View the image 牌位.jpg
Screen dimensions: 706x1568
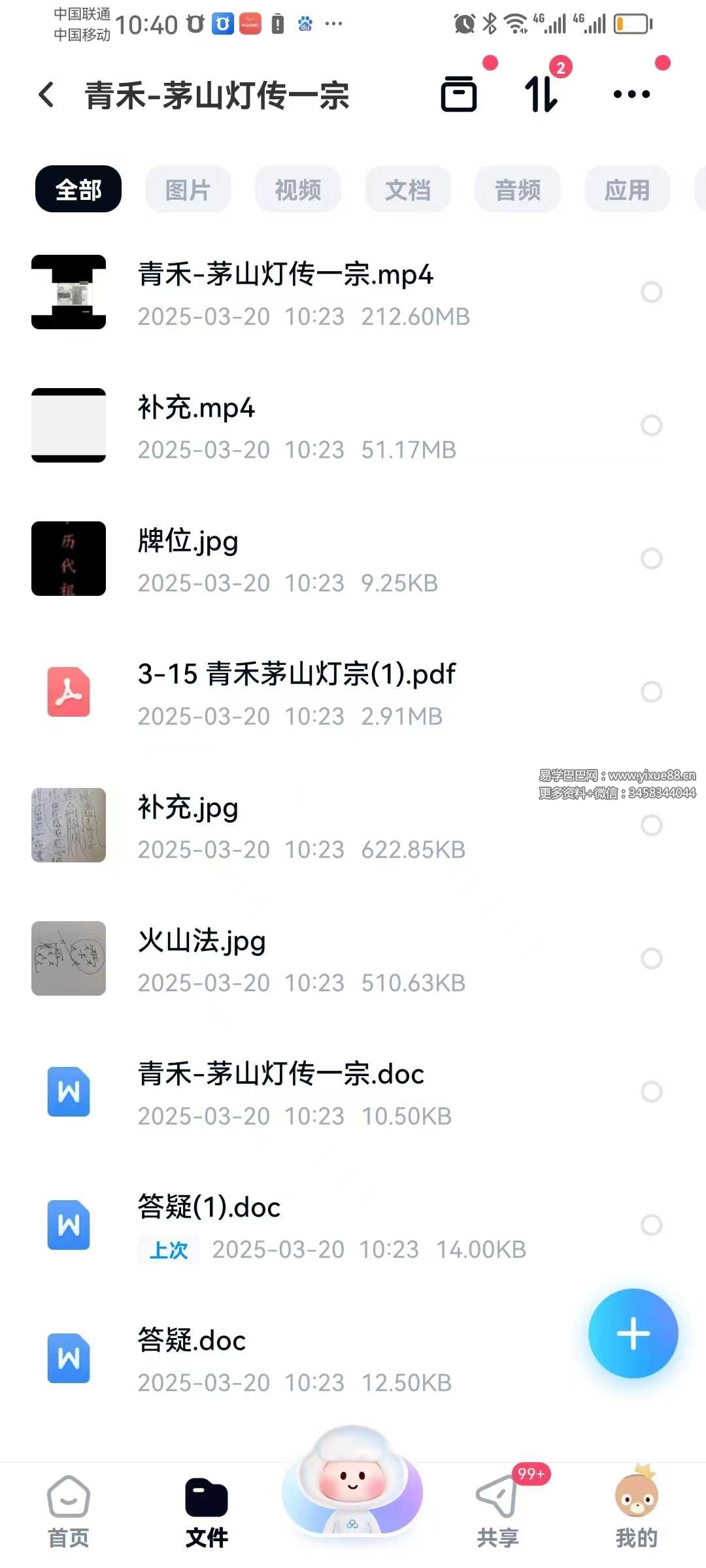coord(188,542)
